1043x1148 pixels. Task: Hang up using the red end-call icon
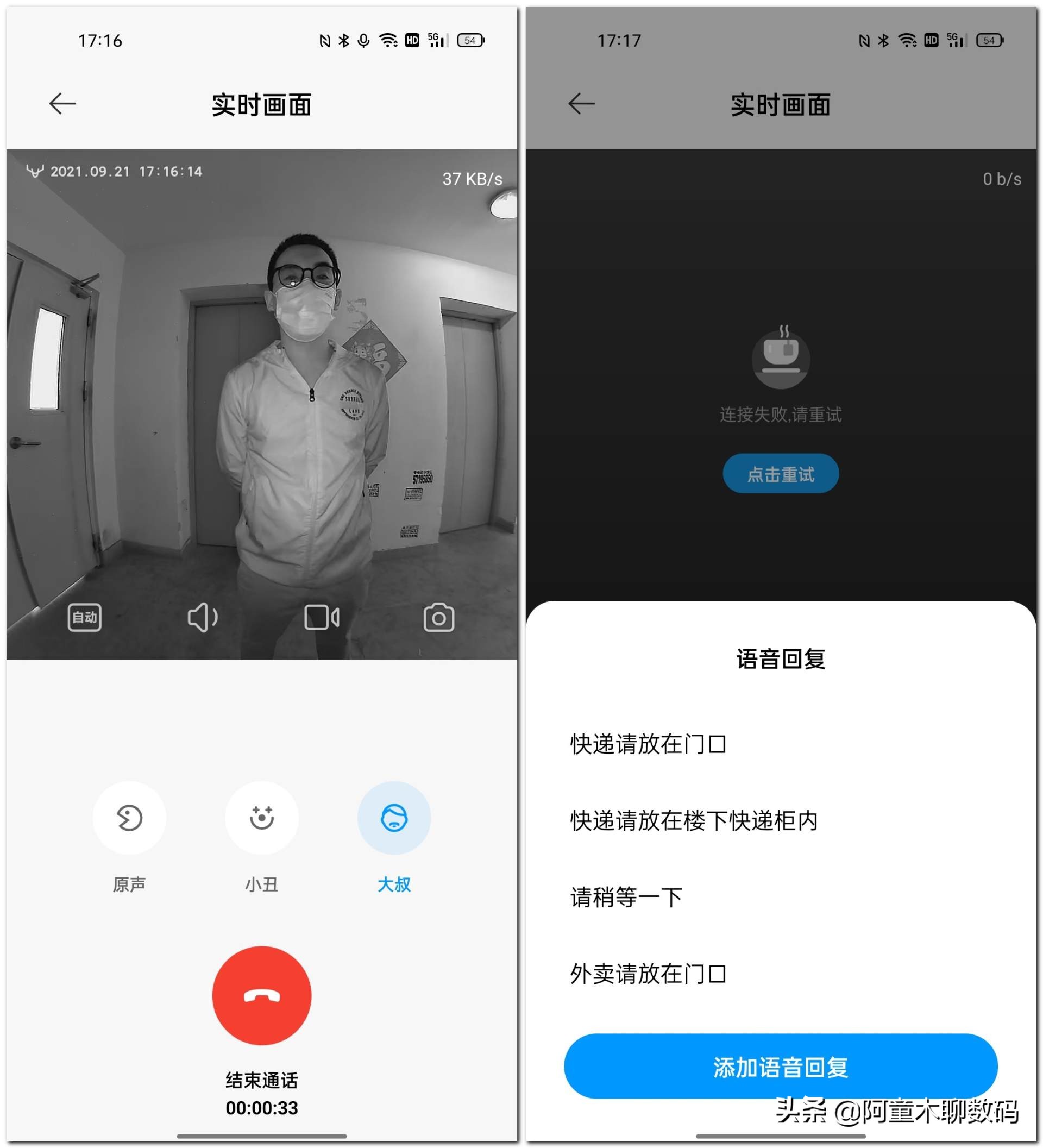coord(262,995)
